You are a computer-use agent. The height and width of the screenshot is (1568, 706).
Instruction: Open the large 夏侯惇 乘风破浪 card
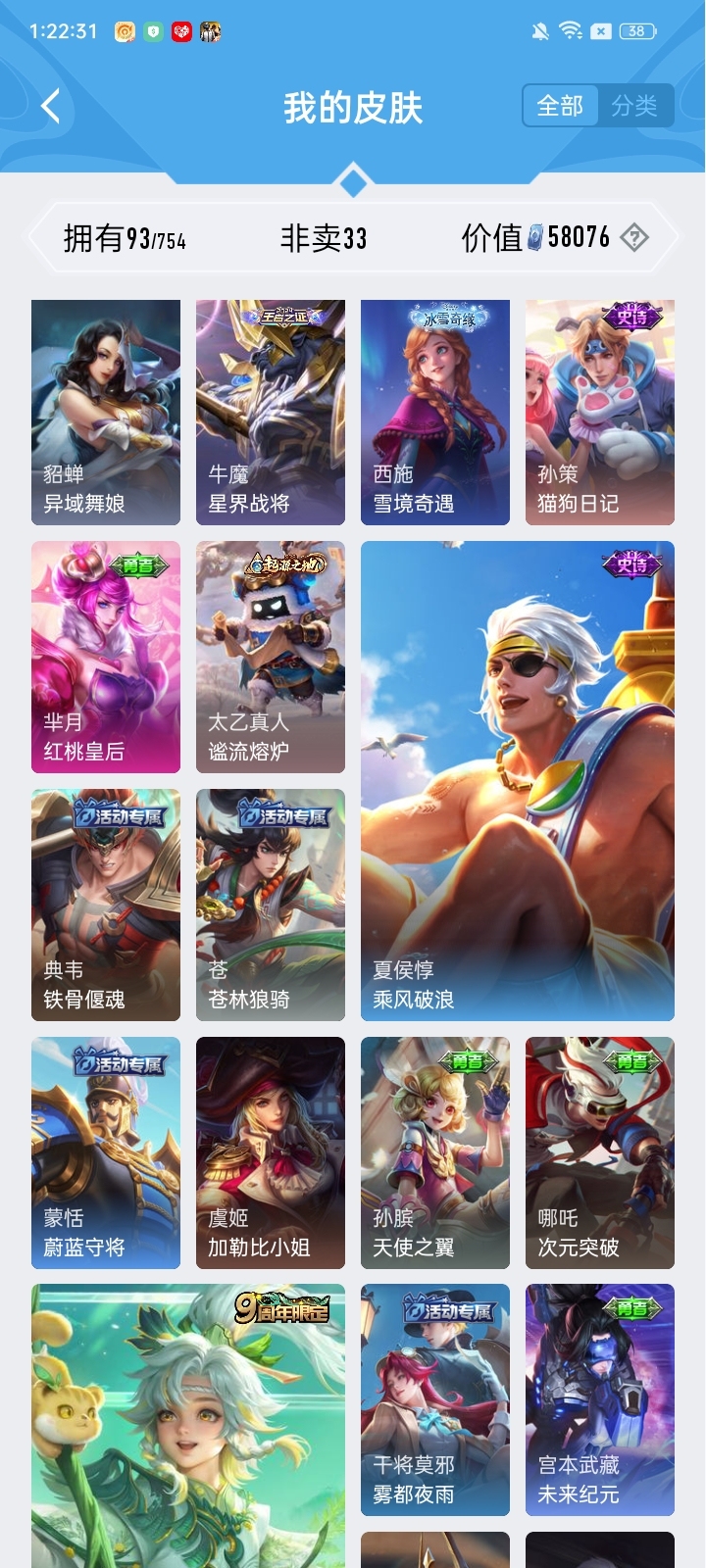click(x=518, y=780)
